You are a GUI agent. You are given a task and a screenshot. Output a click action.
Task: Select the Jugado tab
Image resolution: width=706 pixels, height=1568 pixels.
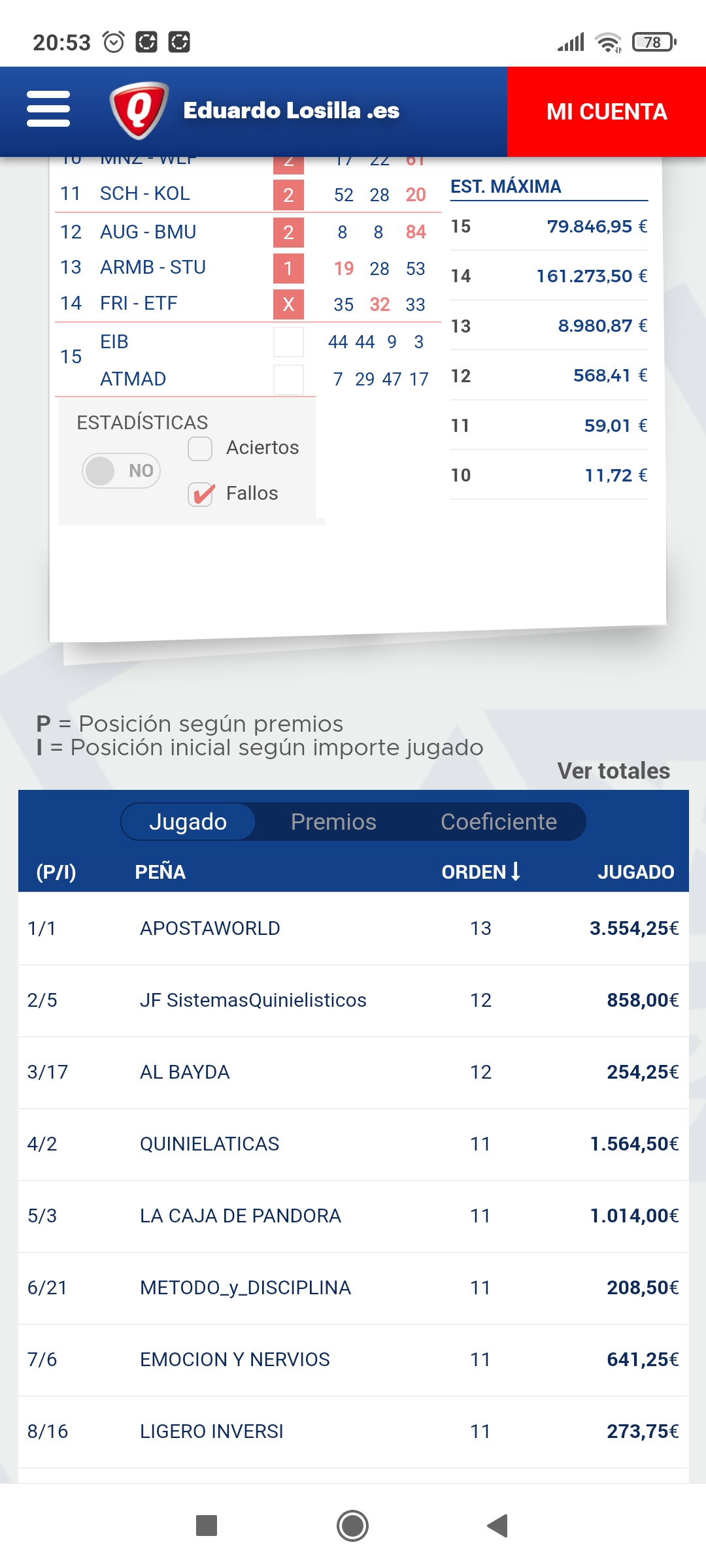(188, 822)
